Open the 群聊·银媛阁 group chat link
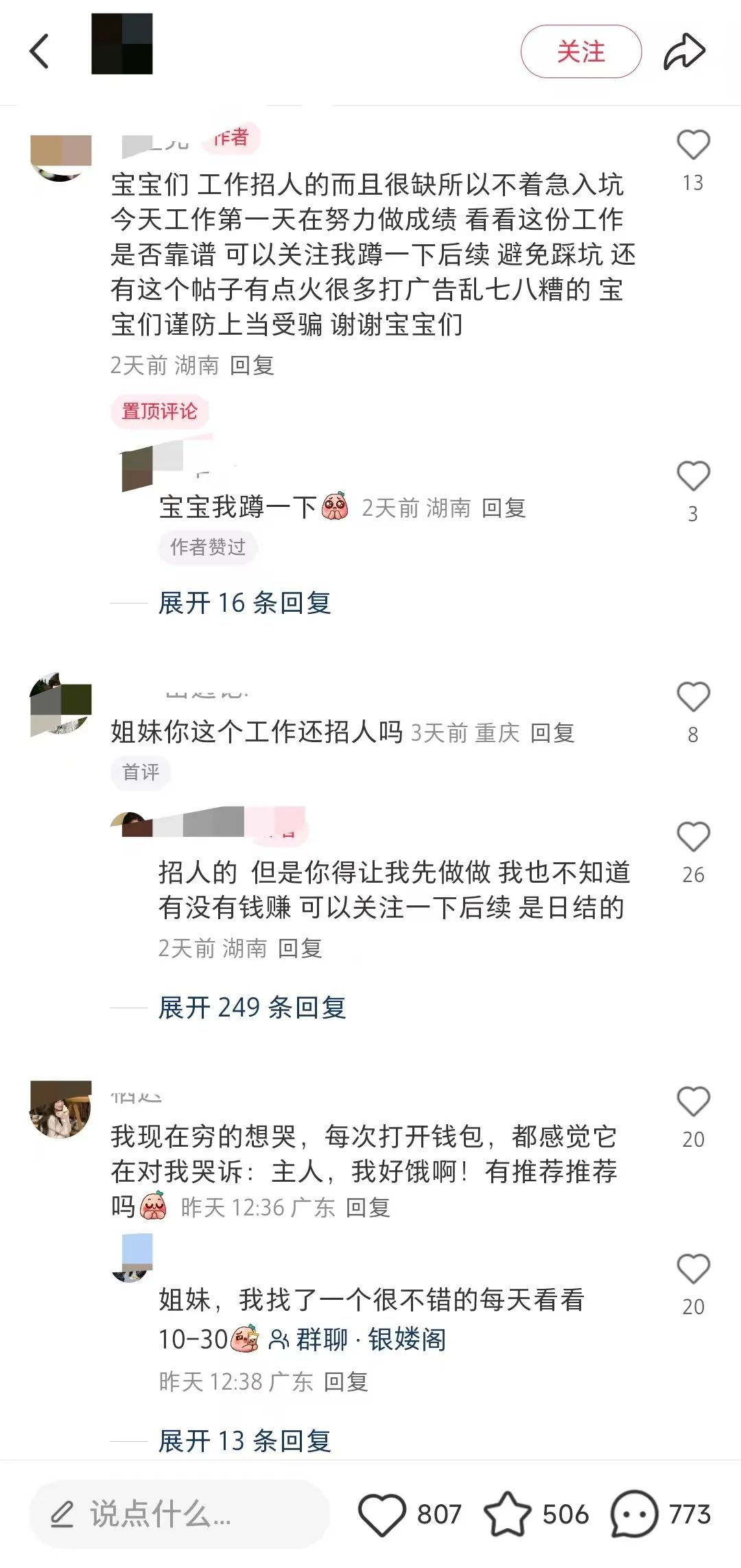Viewport: 741px width, 1568px height. [357, 1339]
